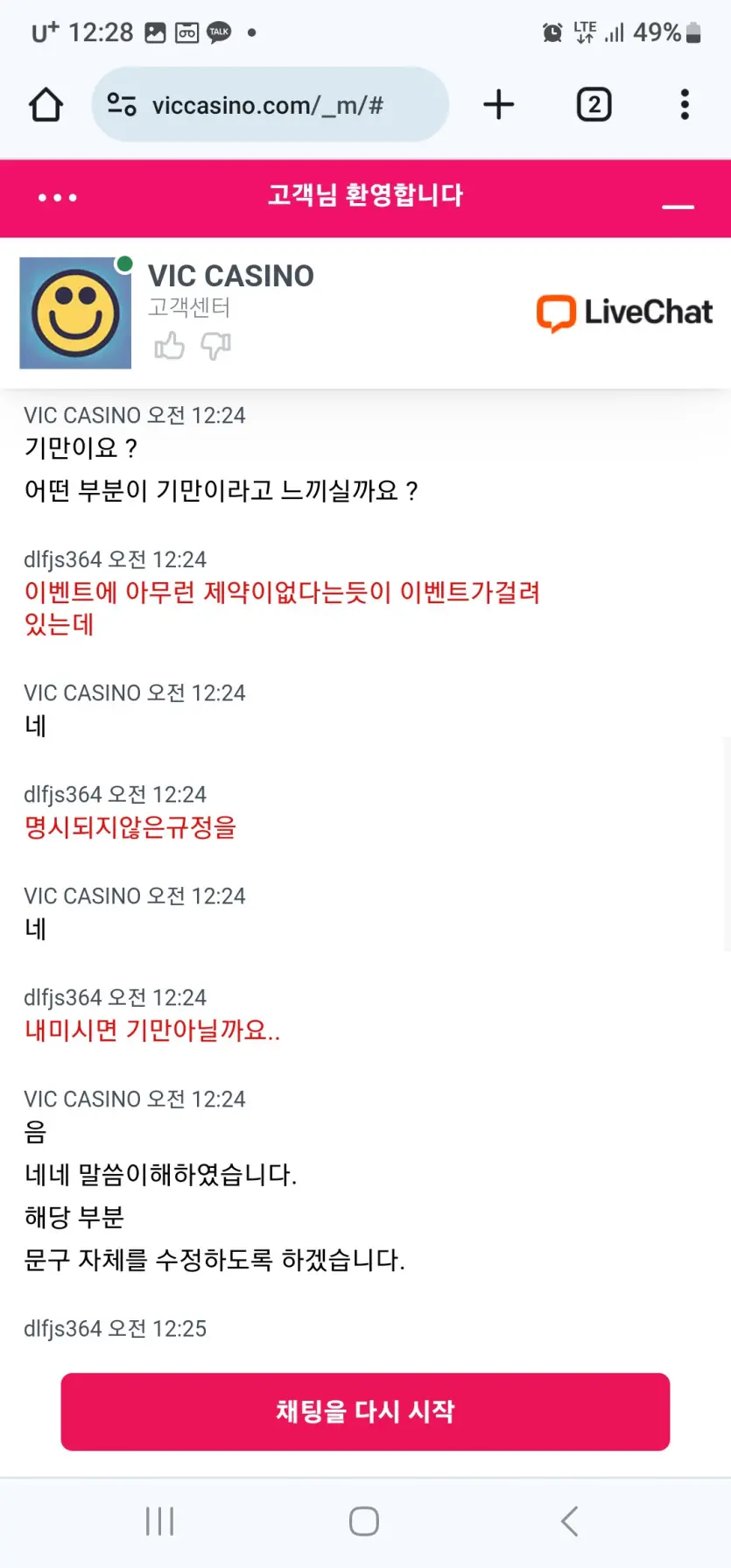Open recent apps from navigation bar
The width and height of the screenshot is (731, 1568).
click(x=160, y=1522)
